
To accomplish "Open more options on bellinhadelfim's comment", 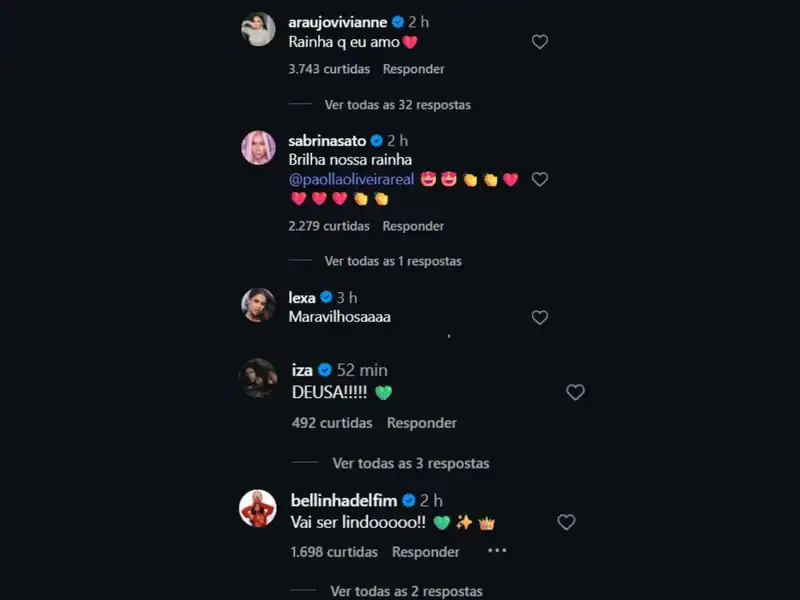I will pos(497,551).
